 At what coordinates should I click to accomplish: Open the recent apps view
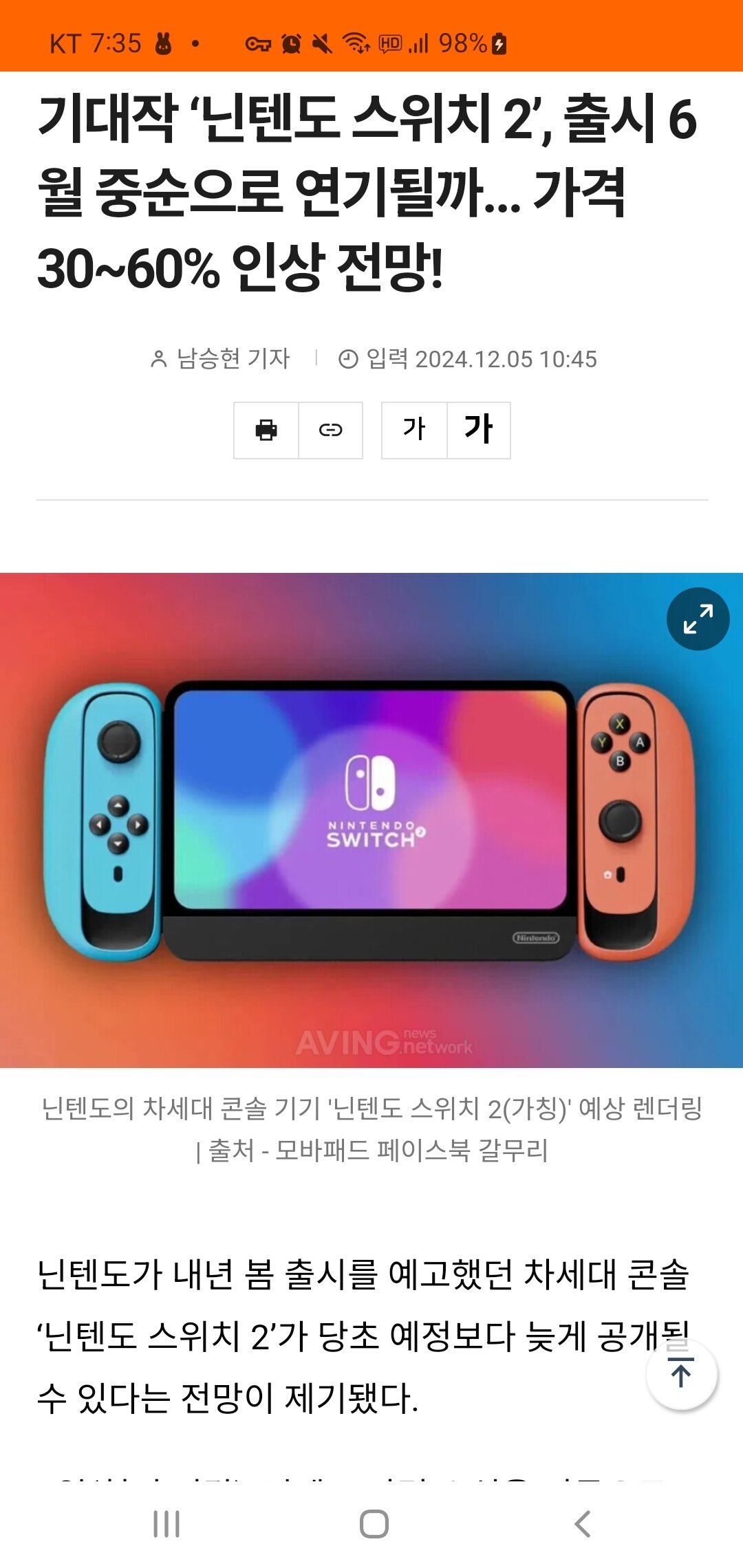(166, 1524)
